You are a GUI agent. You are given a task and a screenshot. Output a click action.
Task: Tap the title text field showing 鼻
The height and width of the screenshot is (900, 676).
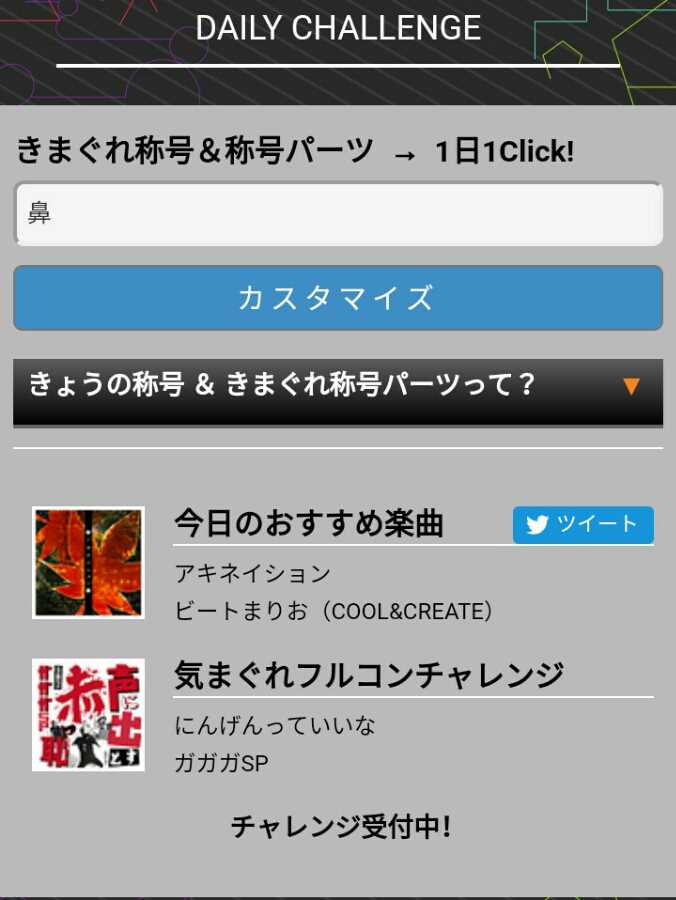(x=338, y=214)
